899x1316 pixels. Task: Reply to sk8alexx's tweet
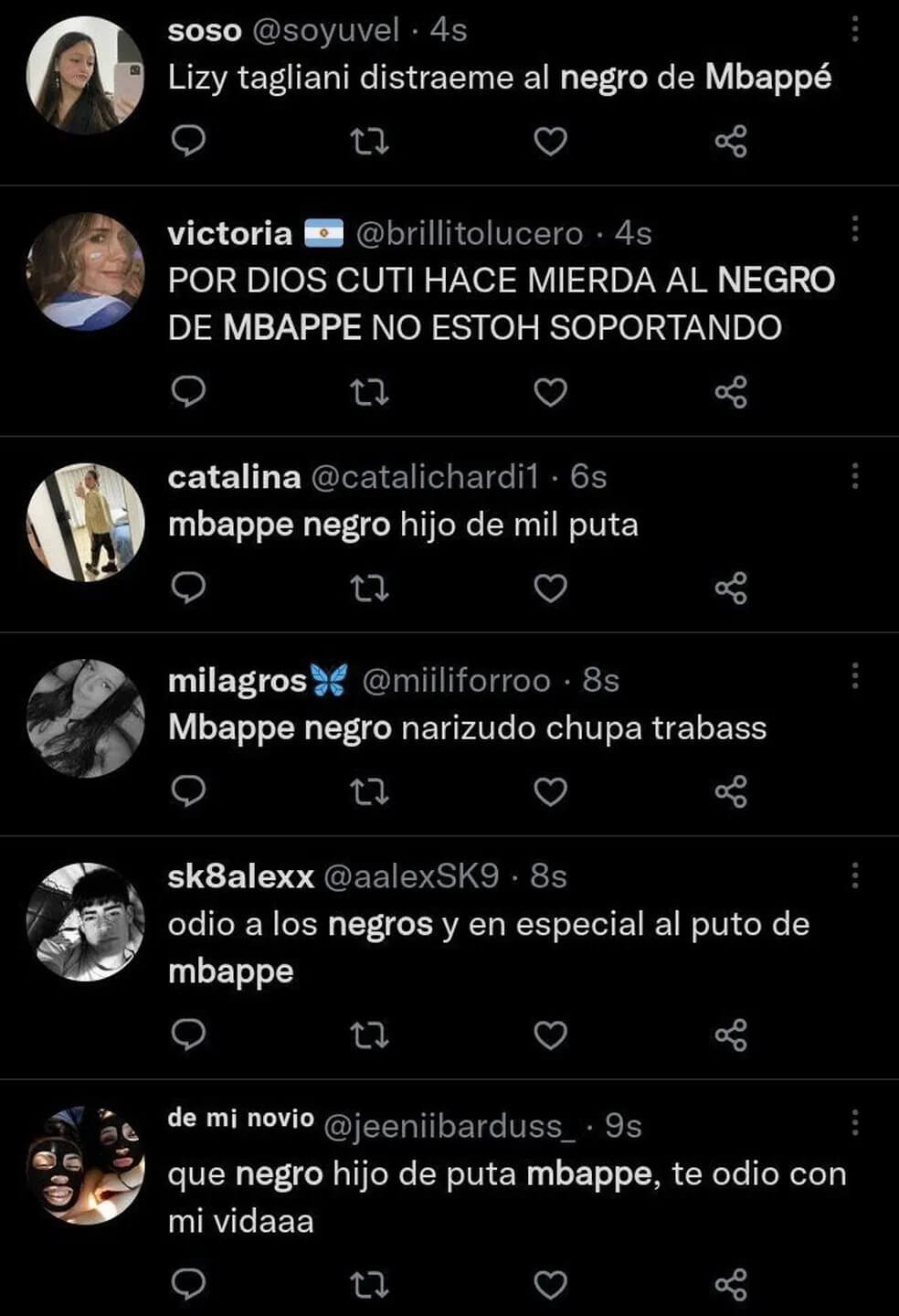coord(188,1035)
